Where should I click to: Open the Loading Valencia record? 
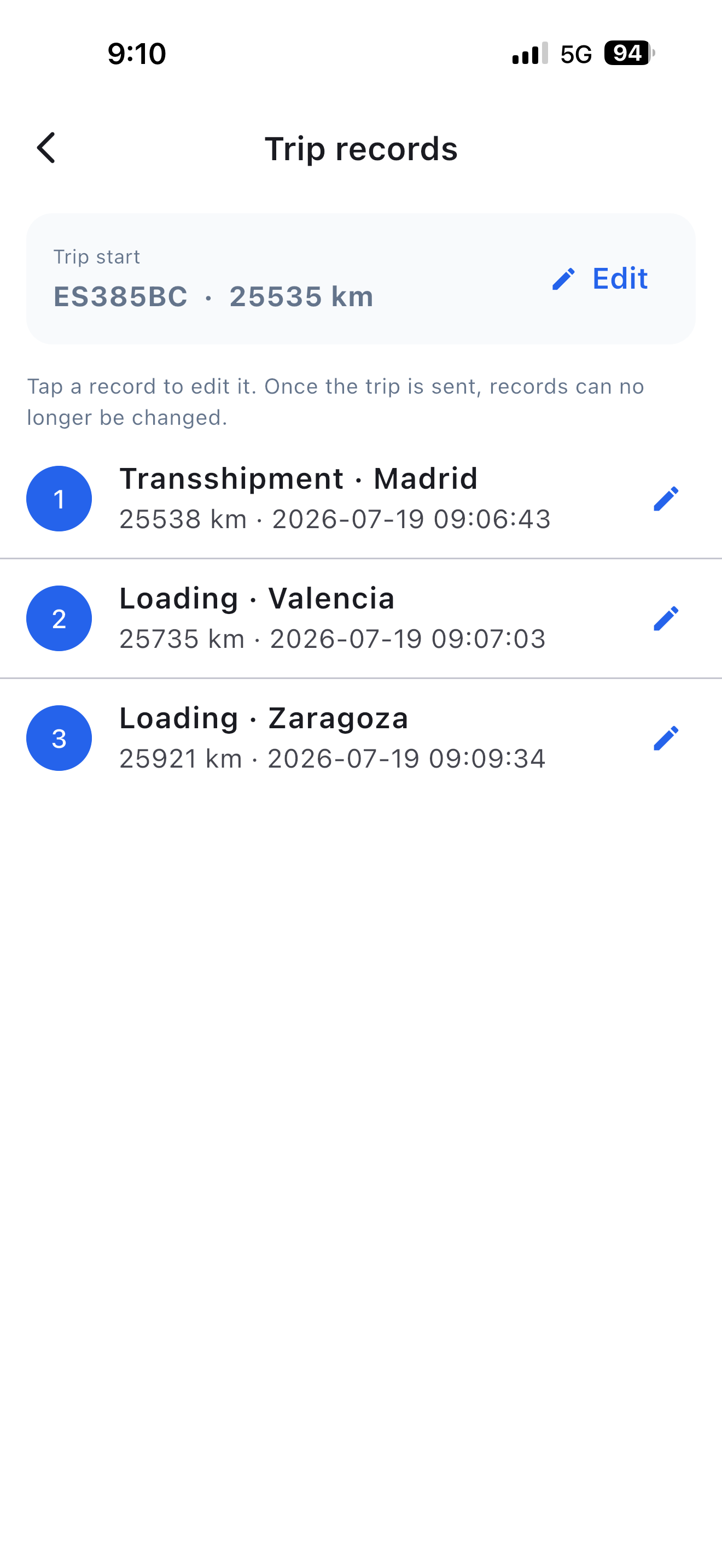pyautogui.click(x=361, y=618)
